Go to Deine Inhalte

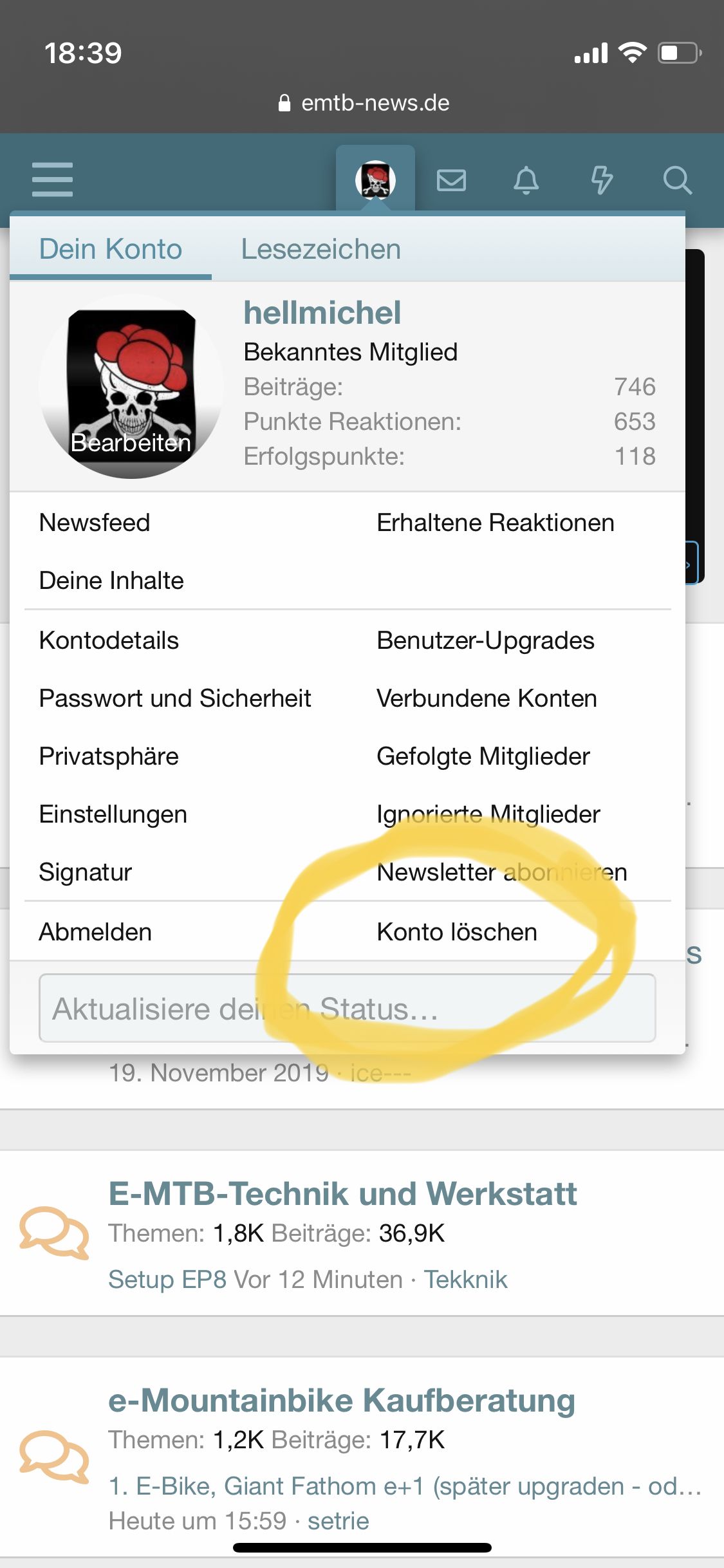(x=111, y=581)
